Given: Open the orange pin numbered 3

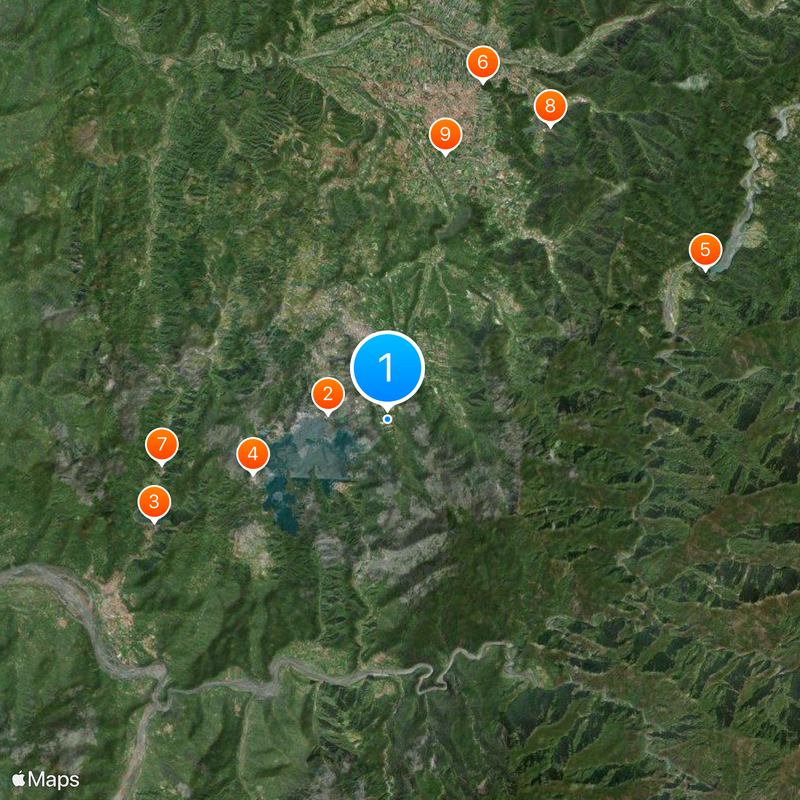Looking at the screenshot, I should [x=153, y=501].
